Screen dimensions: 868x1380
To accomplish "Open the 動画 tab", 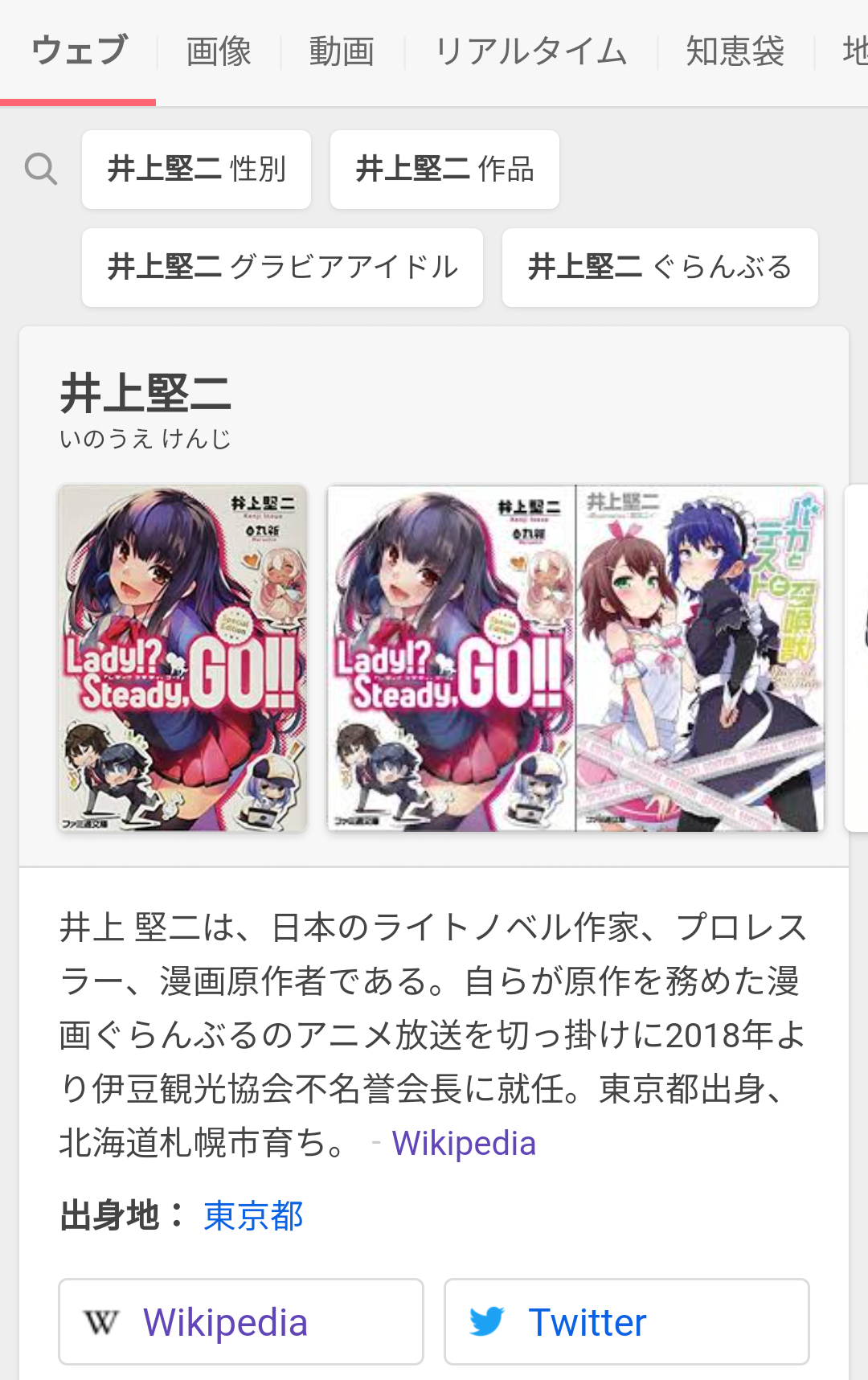I will (342, 52).
